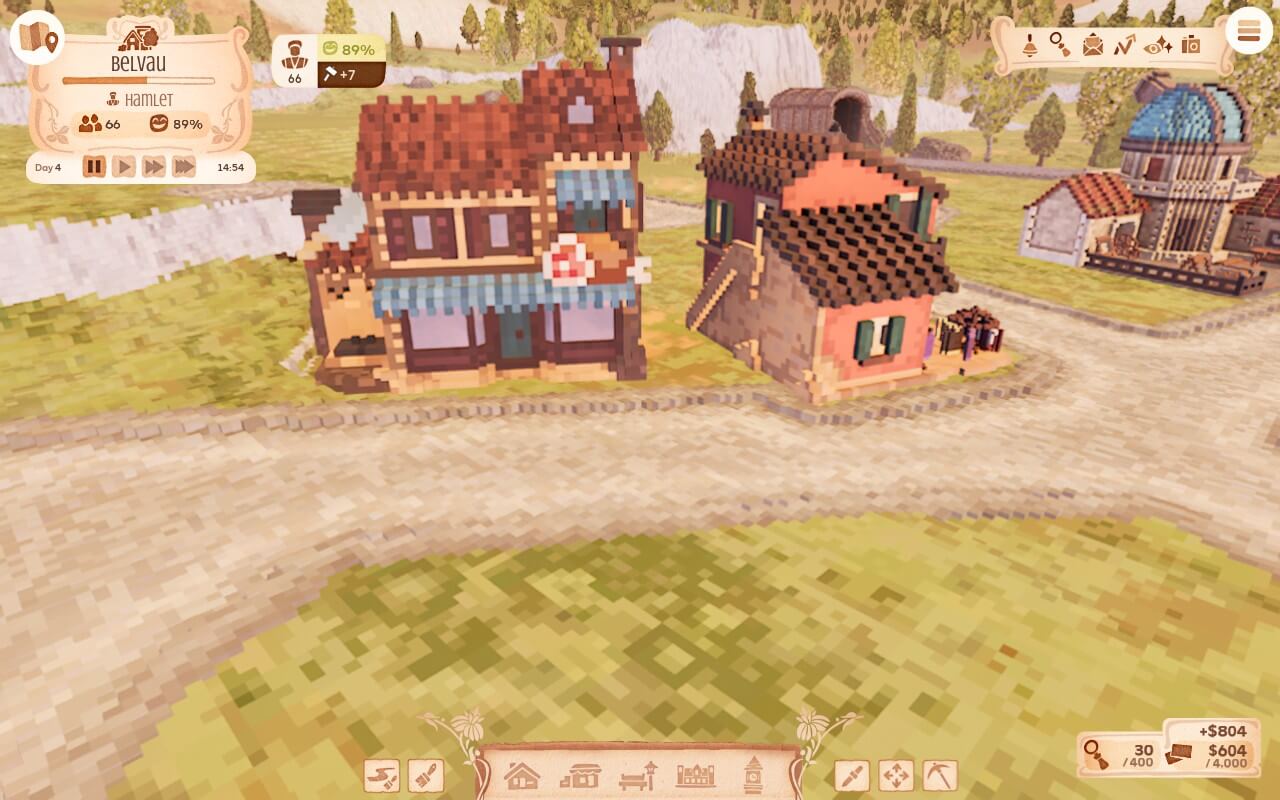The image size is (1280, 800).
Task: Open the hamburger main menu
Action: point(1248,31)
